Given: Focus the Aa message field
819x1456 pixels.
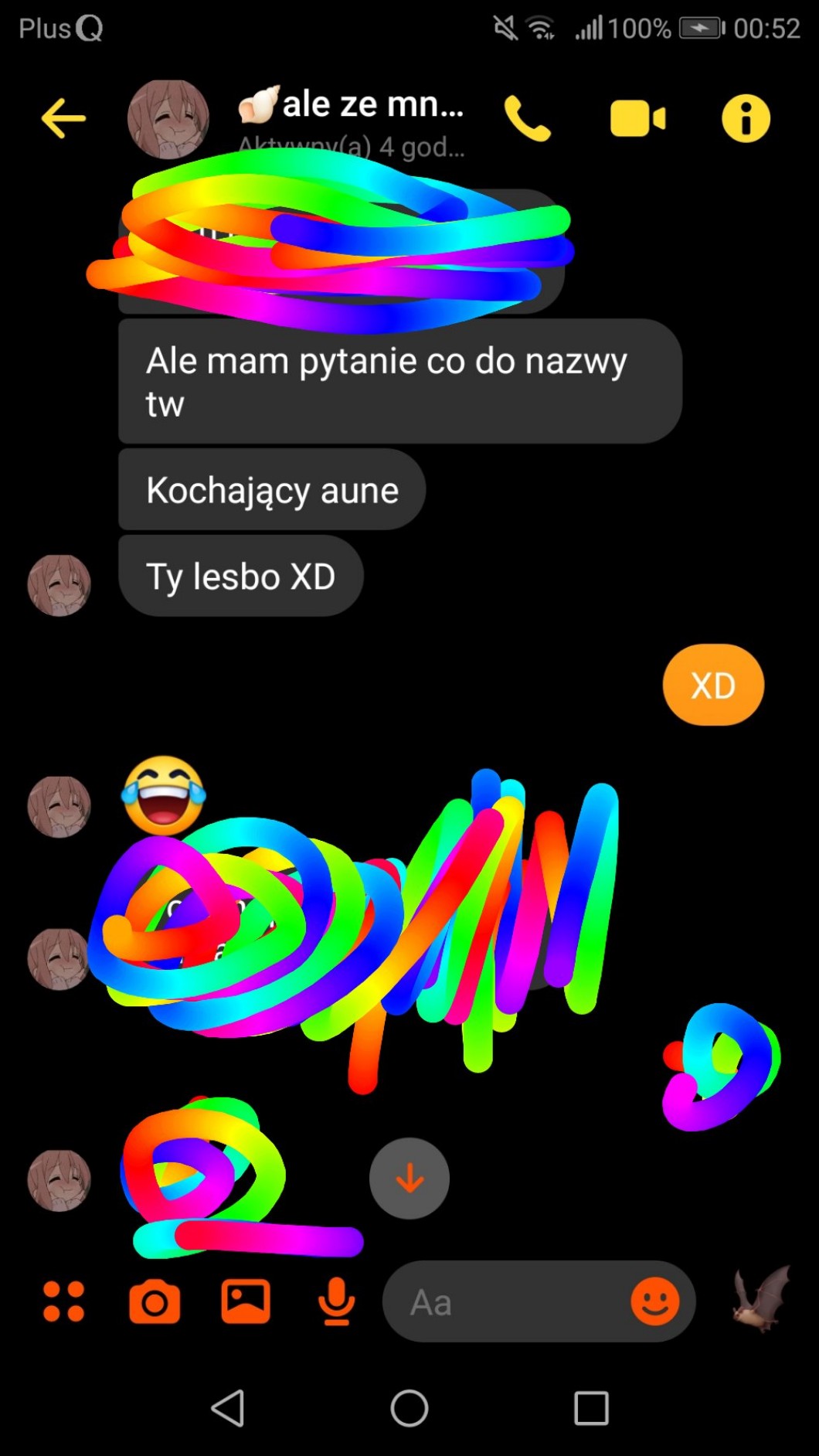Looking at the screenshot, I should coord(502,1301).
